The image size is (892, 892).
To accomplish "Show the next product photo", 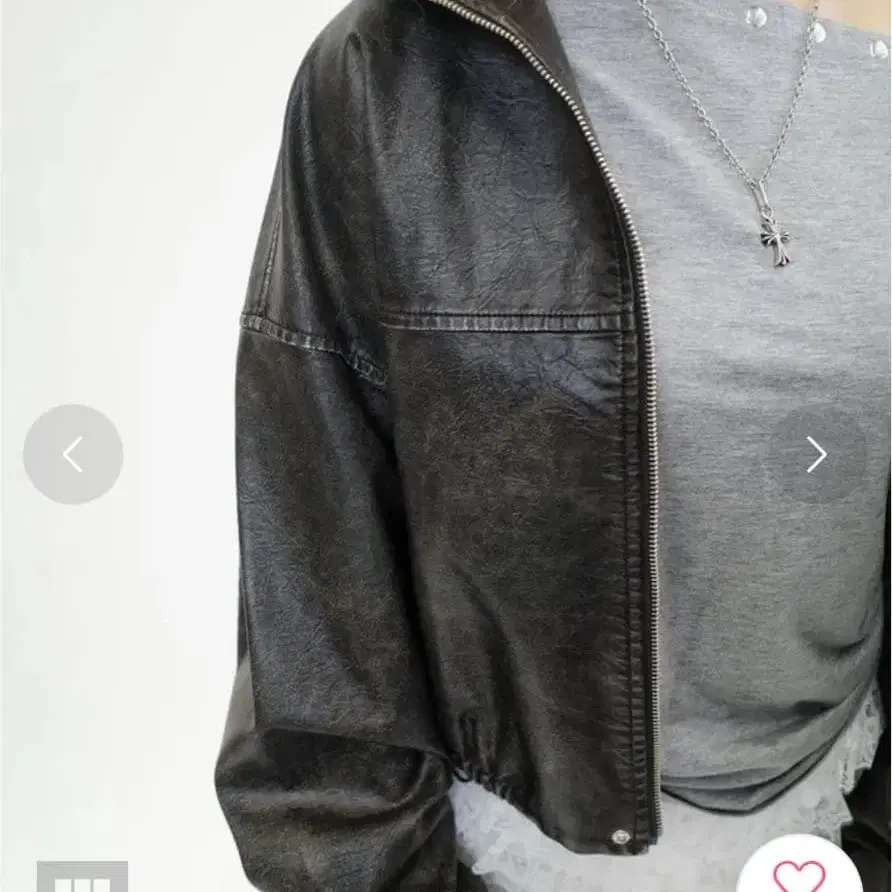I will (x=816, y=454).
